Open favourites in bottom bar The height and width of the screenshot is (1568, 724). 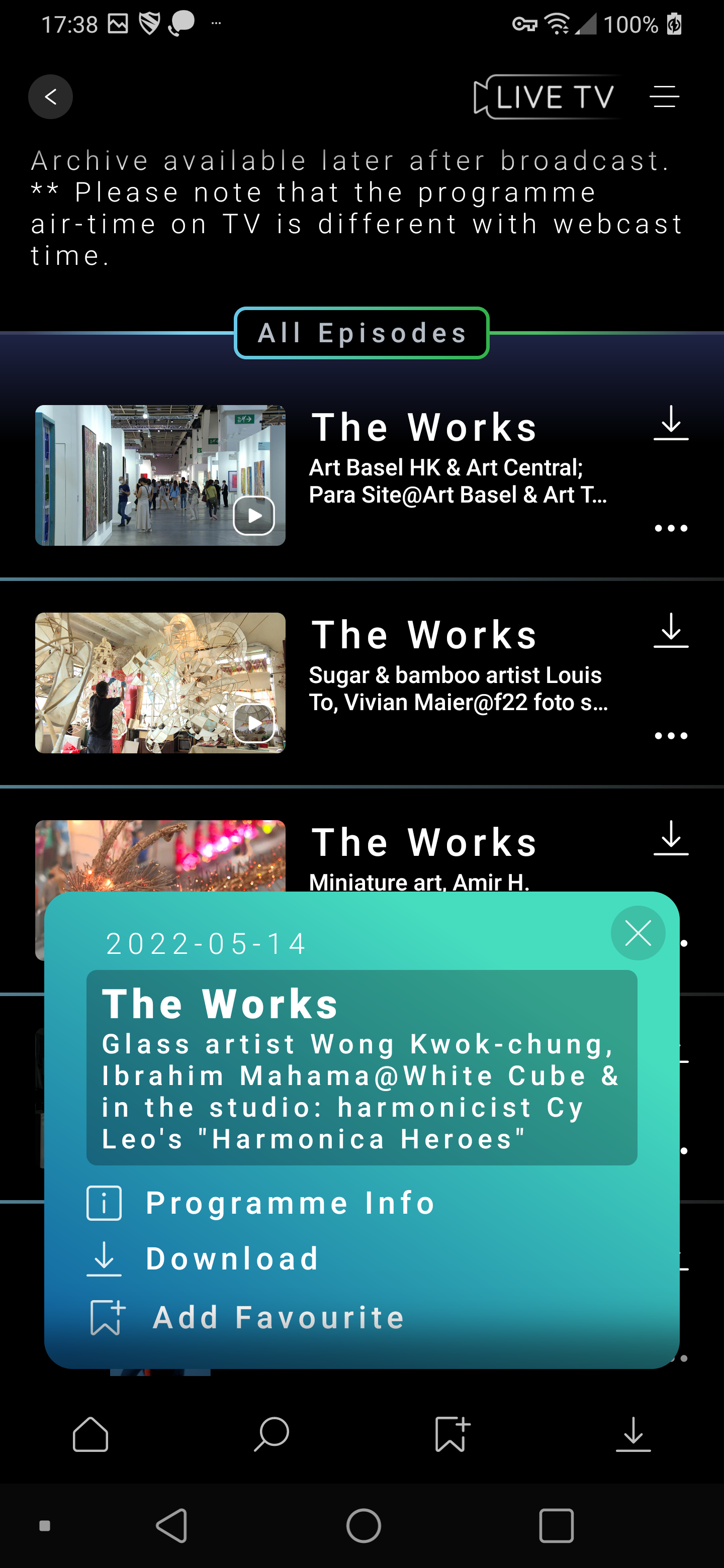point(452,1435)
